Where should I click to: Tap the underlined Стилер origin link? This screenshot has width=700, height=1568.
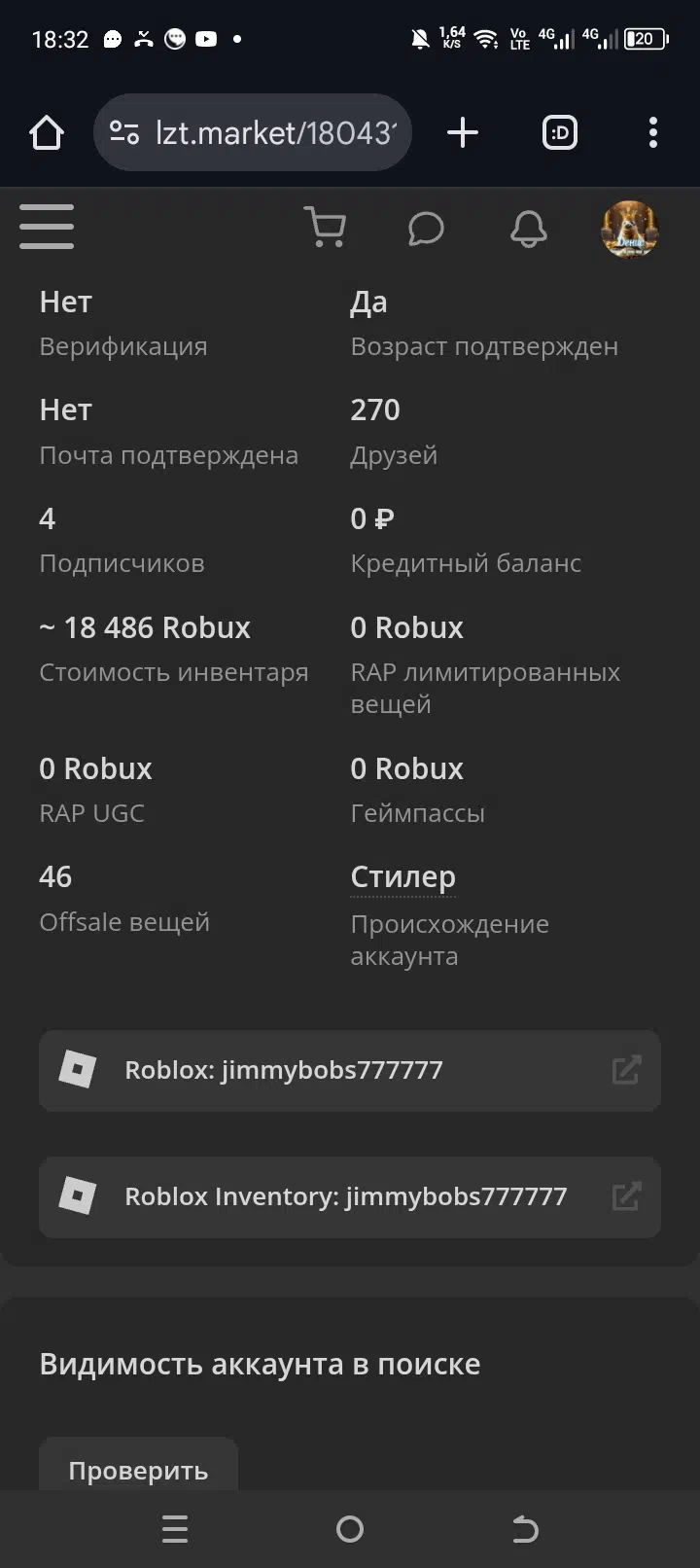[402, 877]
